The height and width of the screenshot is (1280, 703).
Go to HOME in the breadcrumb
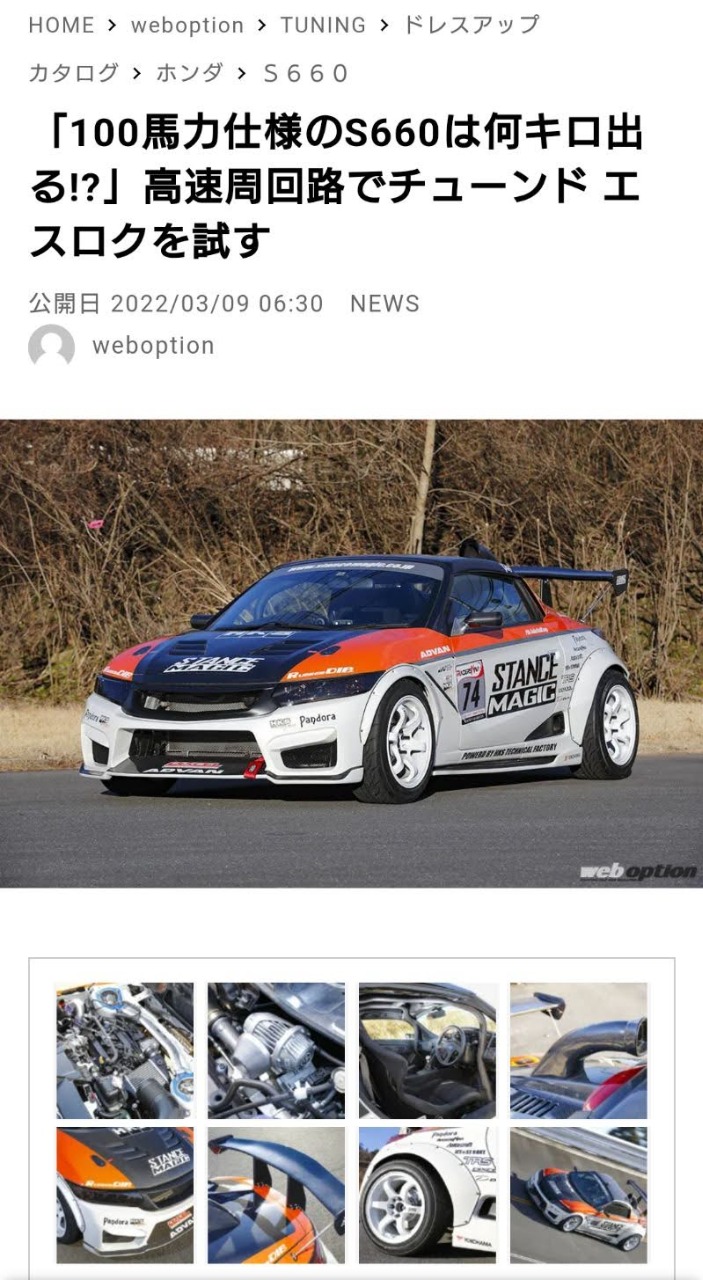(x=61, y=25)
